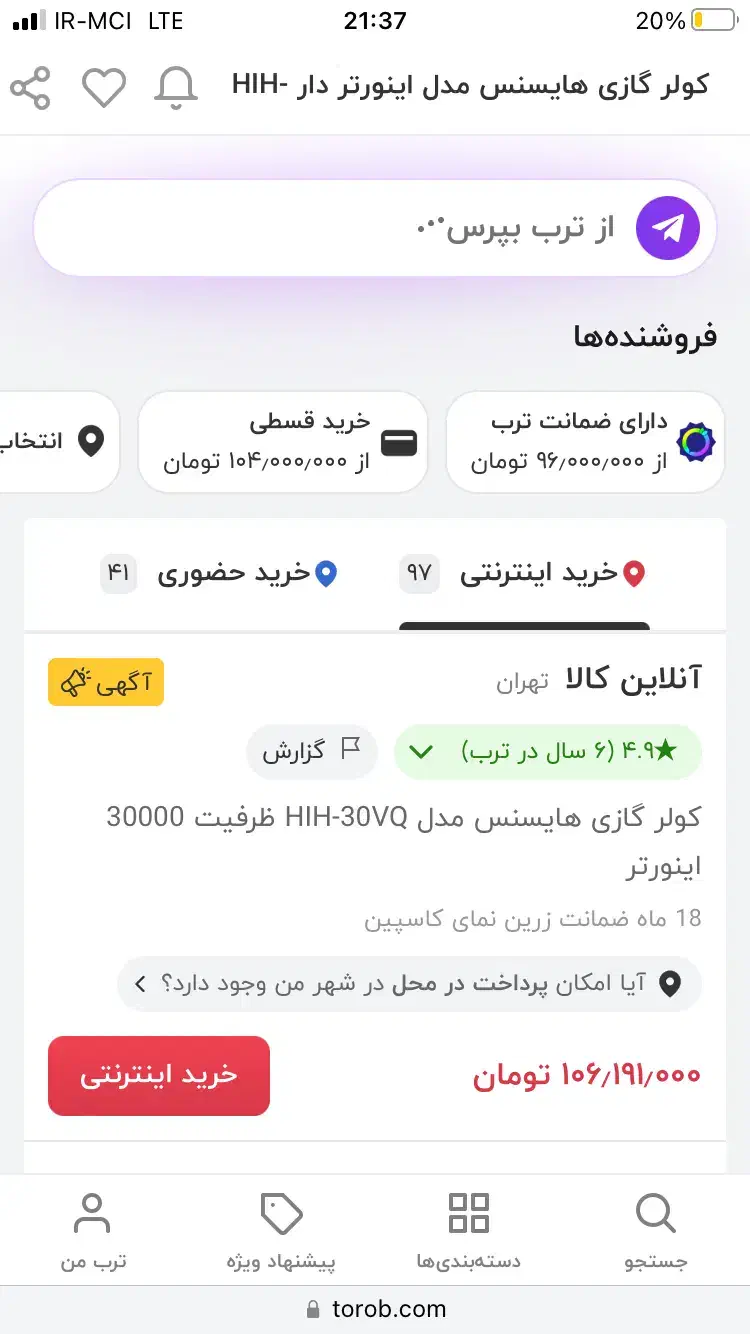
Task: Tap the share icon at top left
Action: click(x=34, y=88)
